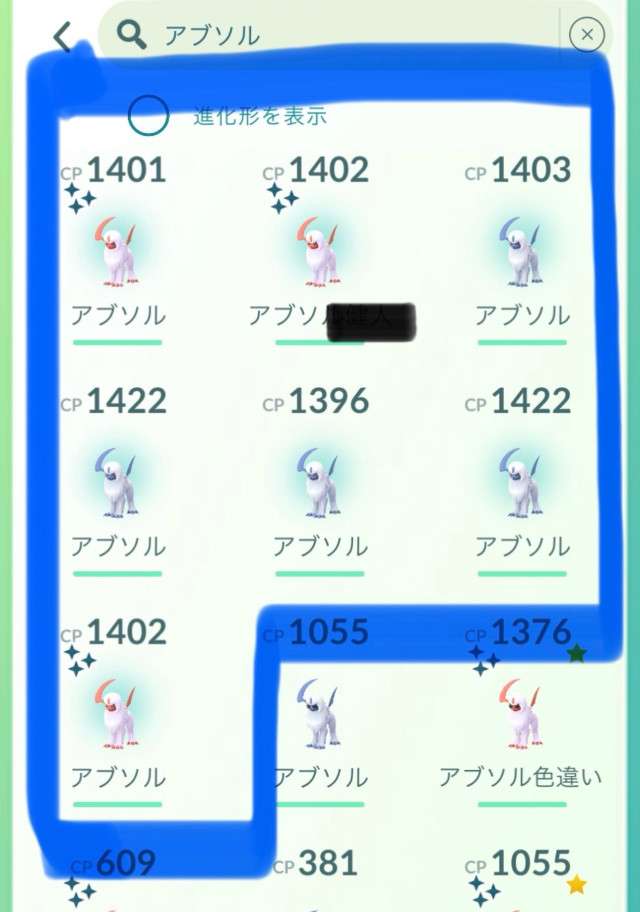This screenshot has height=912, width=640.
Task: Go back using the top-left arrow
Action: click(62, 37)
